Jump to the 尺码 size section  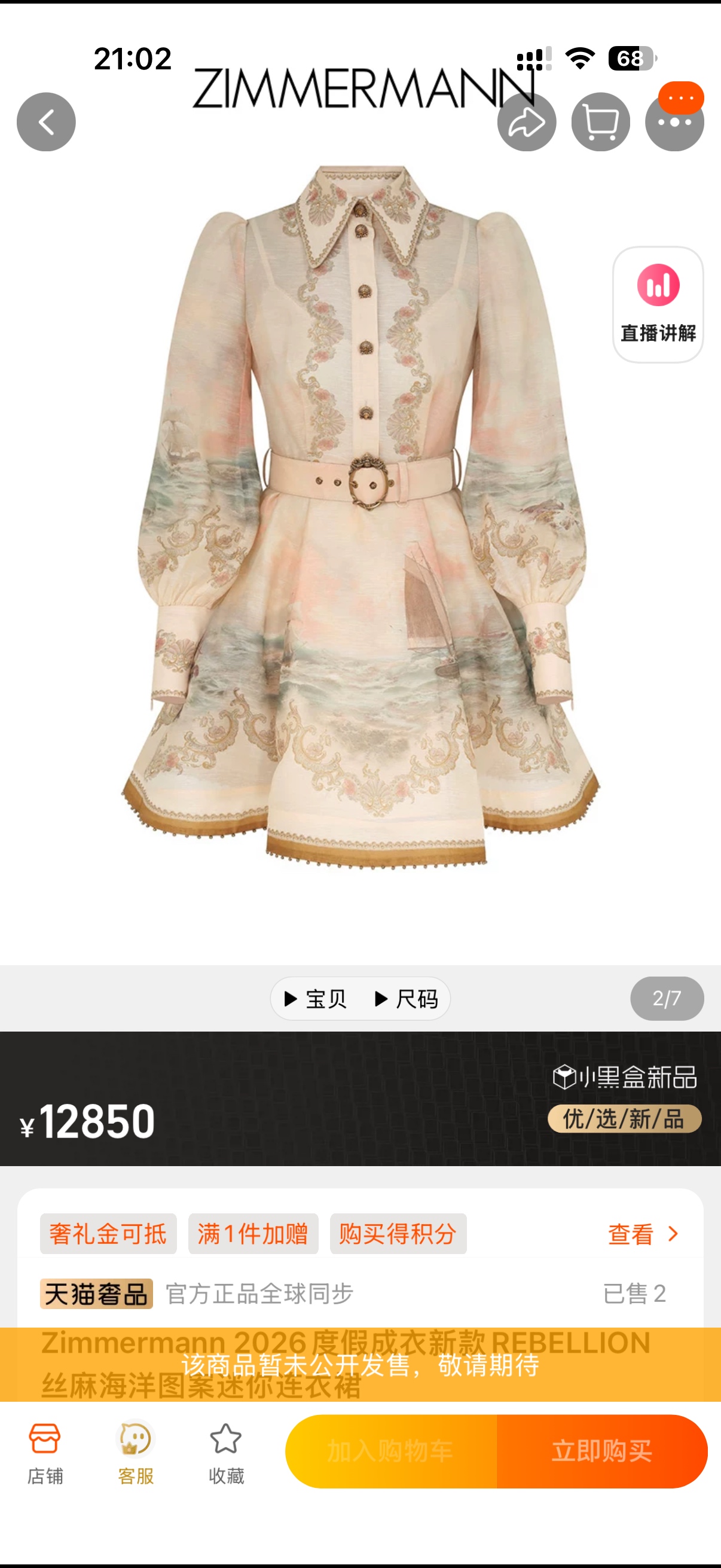point(407,999)
